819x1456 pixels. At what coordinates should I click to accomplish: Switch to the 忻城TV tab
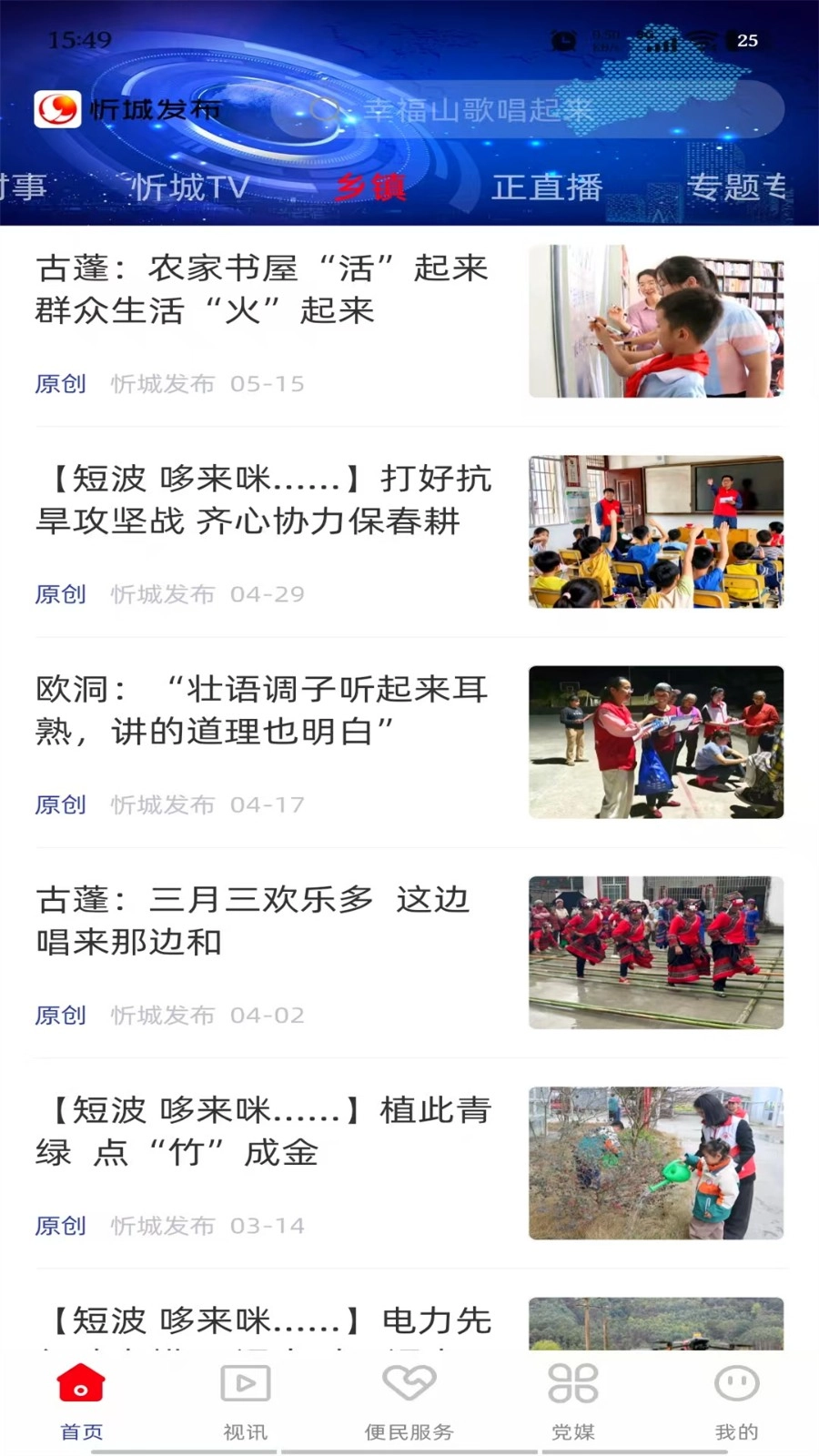[x=189, y=187]
